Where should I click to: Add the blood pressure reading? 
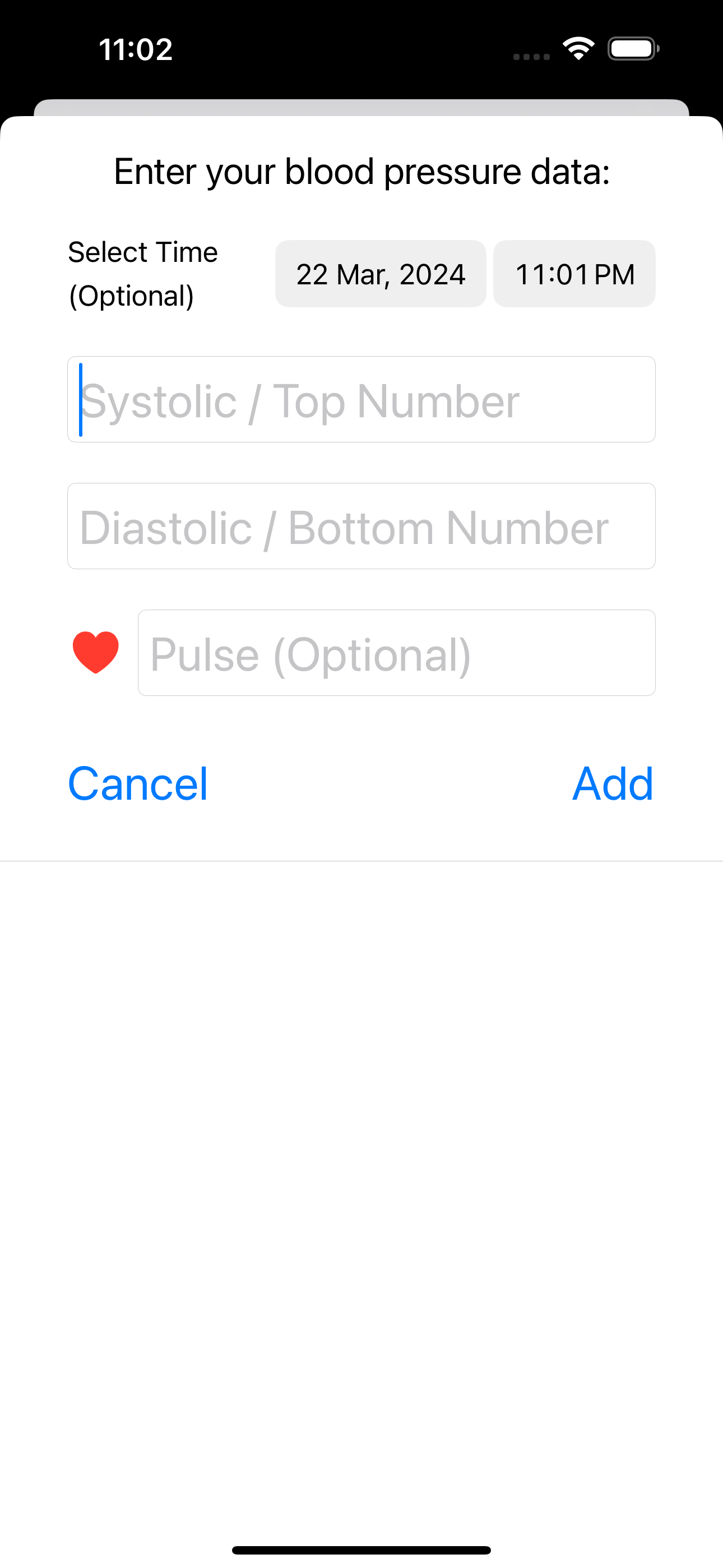tap(612, 783)
